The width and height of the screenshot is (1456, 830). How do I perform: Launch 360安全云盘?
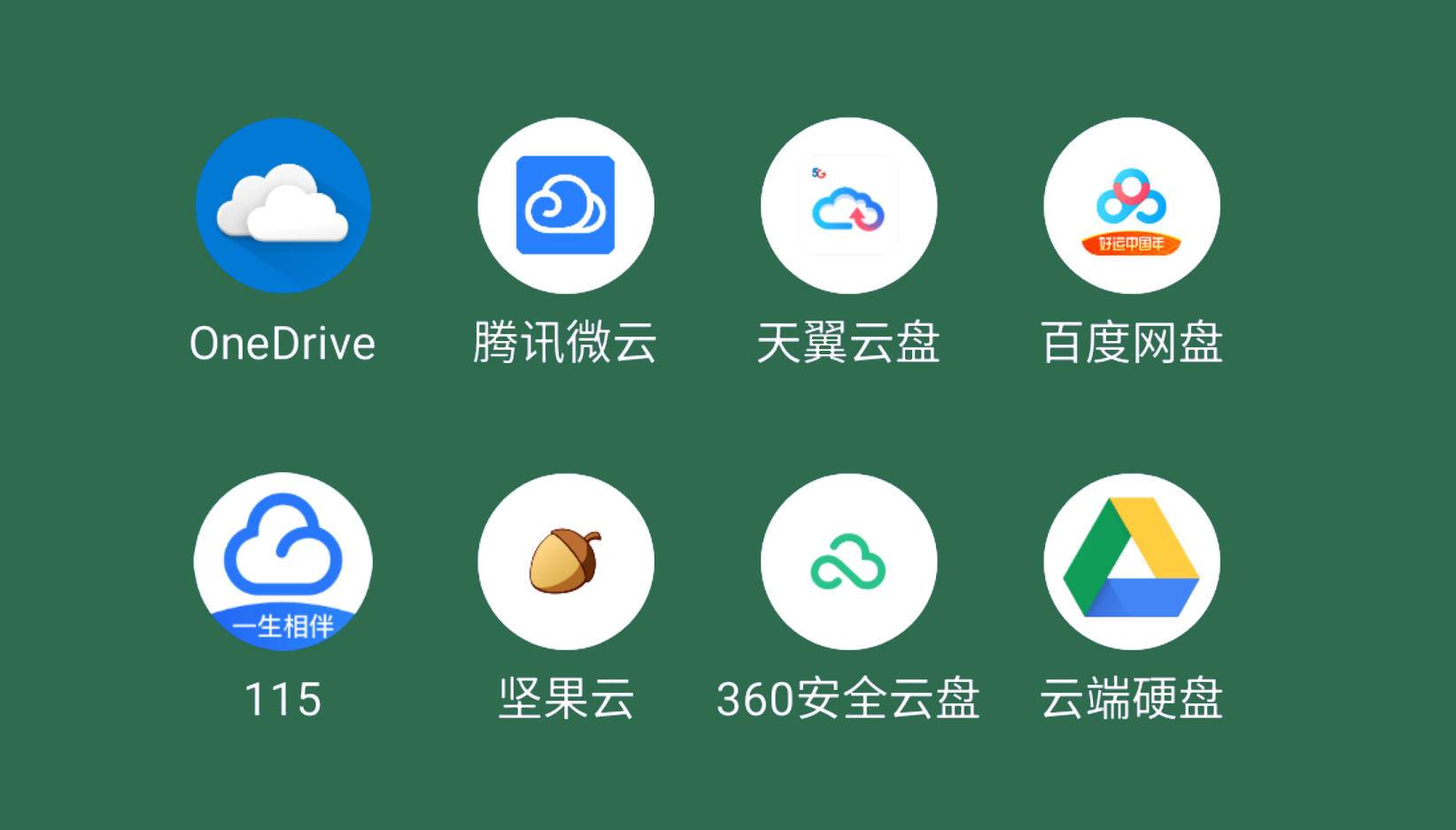click(x=848, y=562)
